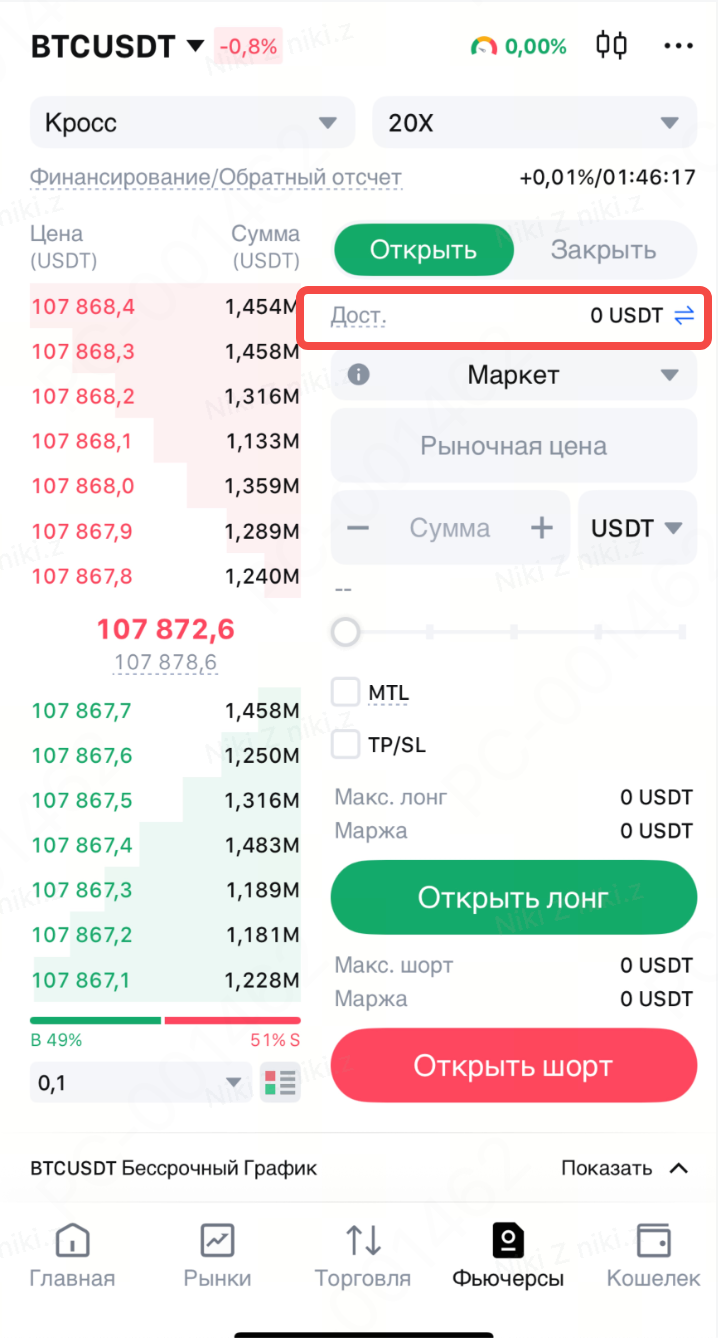
Task: Open the 0,1 price step dropdown
Action: pyautogui.click(x=140, y=1082)
